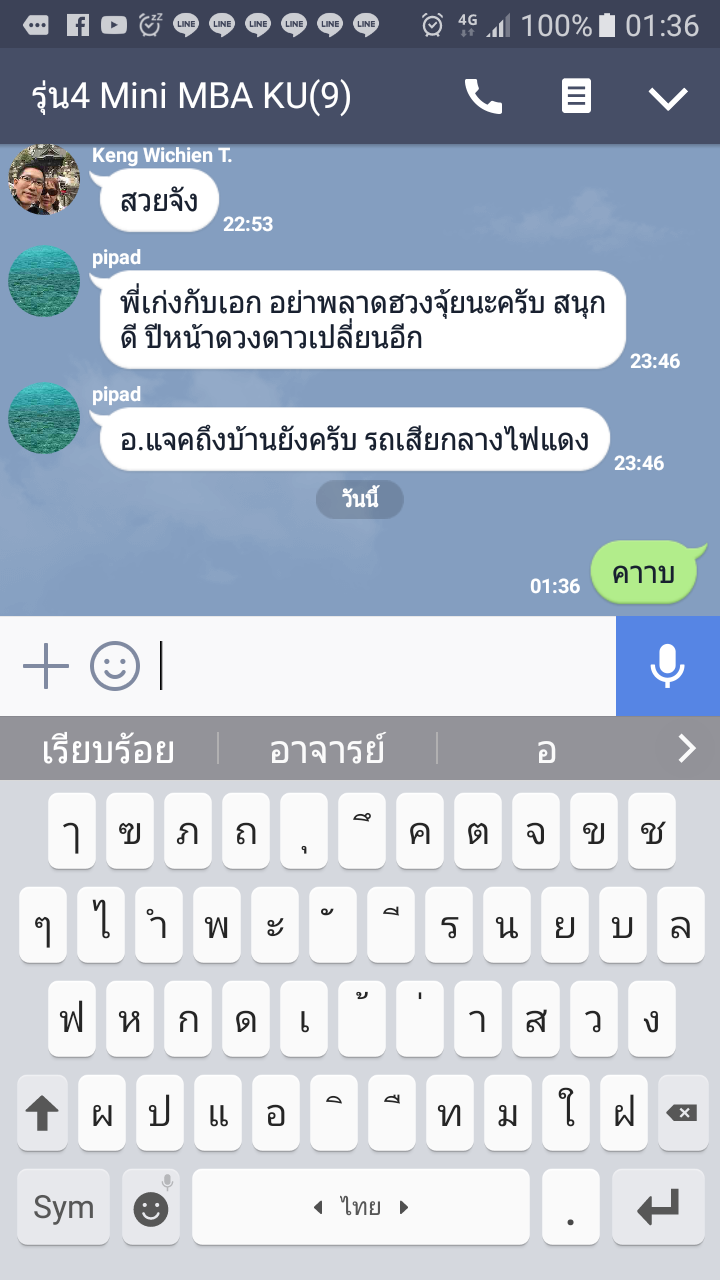Tap the Enter key on the keyboard
720x1280 pixels.
657,1207
